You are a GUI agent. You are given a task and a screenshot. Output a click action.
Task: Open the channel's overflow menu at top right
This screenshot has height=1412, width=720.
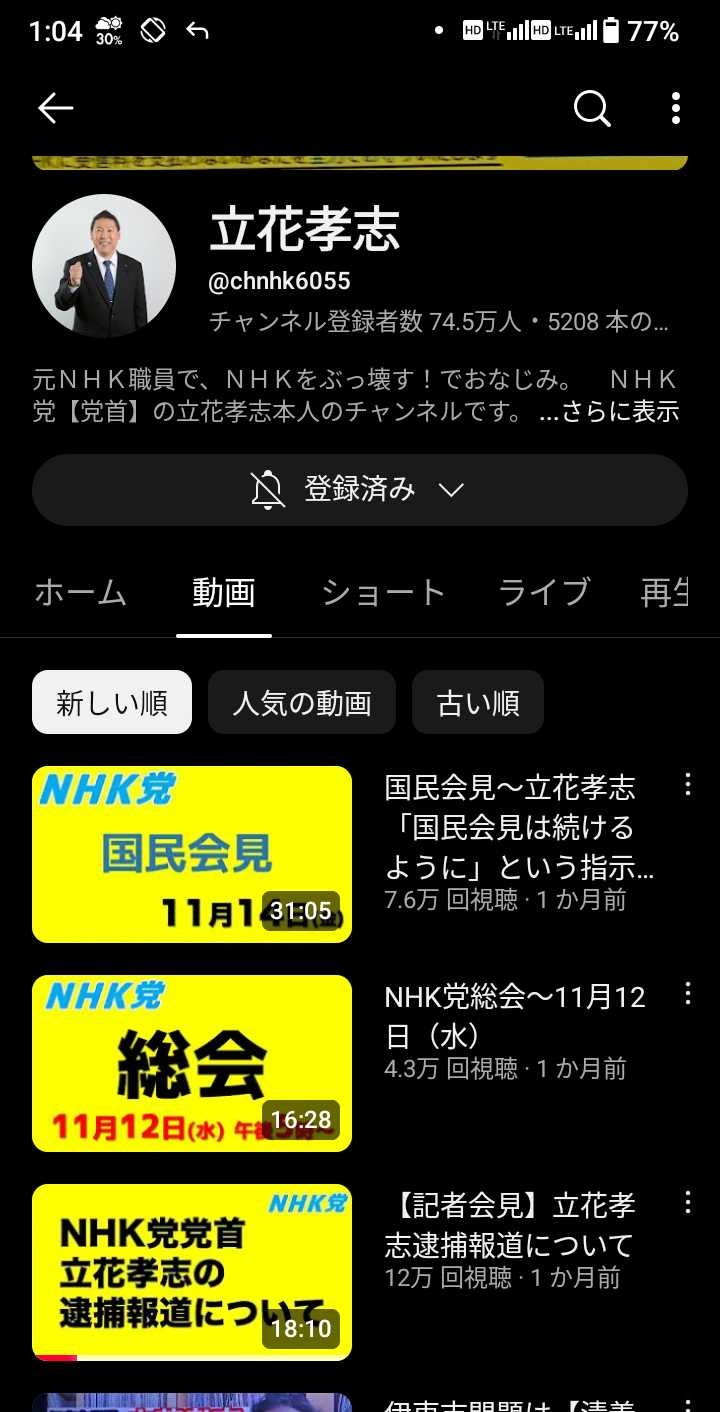pyautogui.click(x=675, y=108)
